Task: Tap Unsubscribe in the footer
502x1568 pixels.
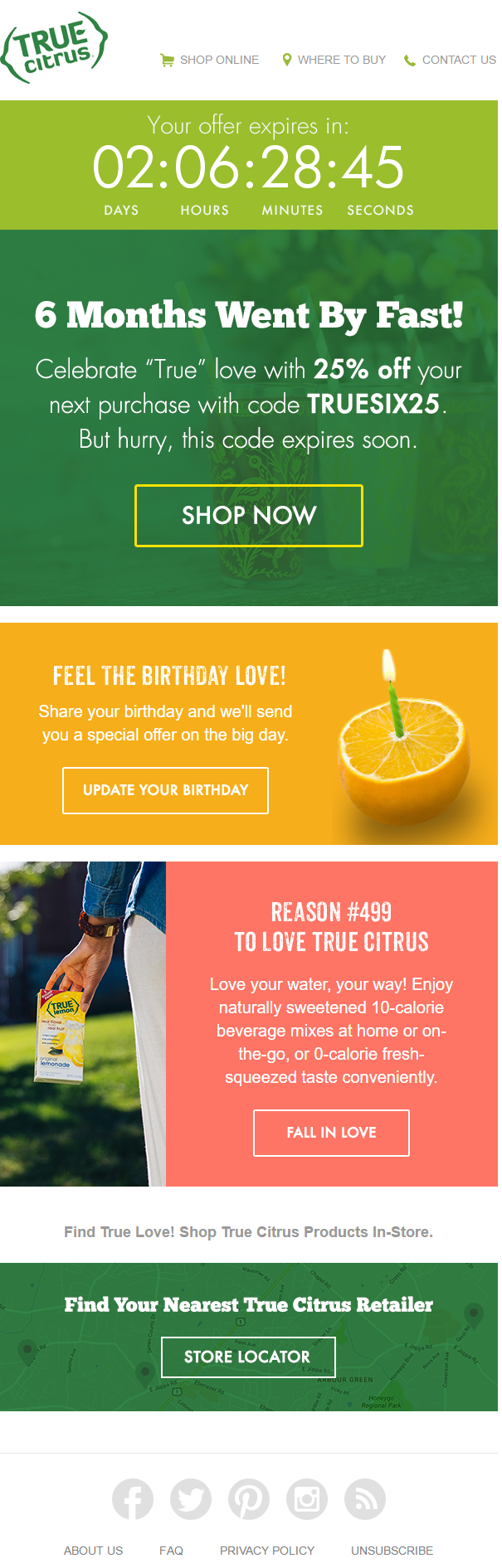Action: tap(392, 1551)
